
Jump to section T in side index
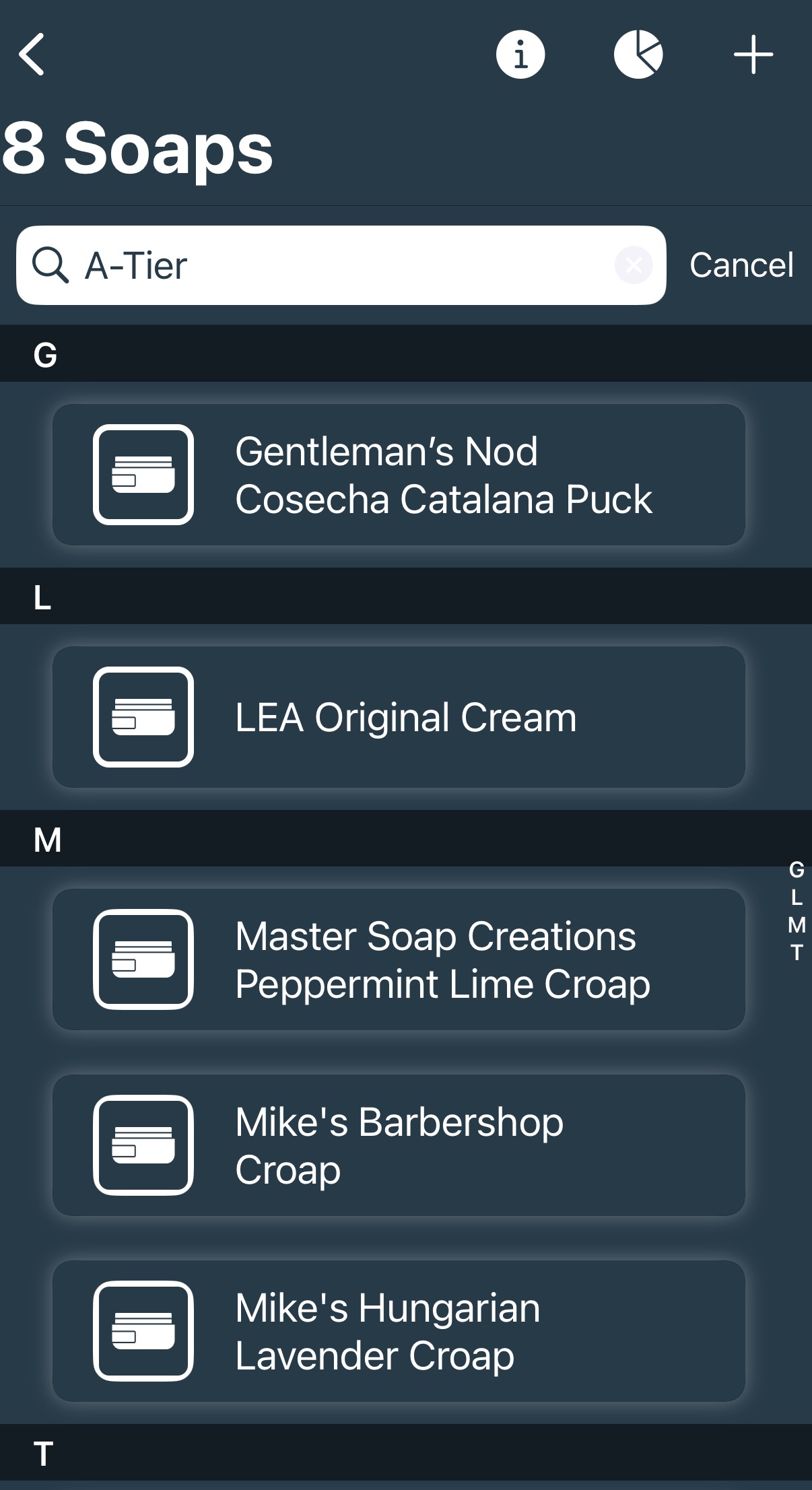click(x=797, y=952)
